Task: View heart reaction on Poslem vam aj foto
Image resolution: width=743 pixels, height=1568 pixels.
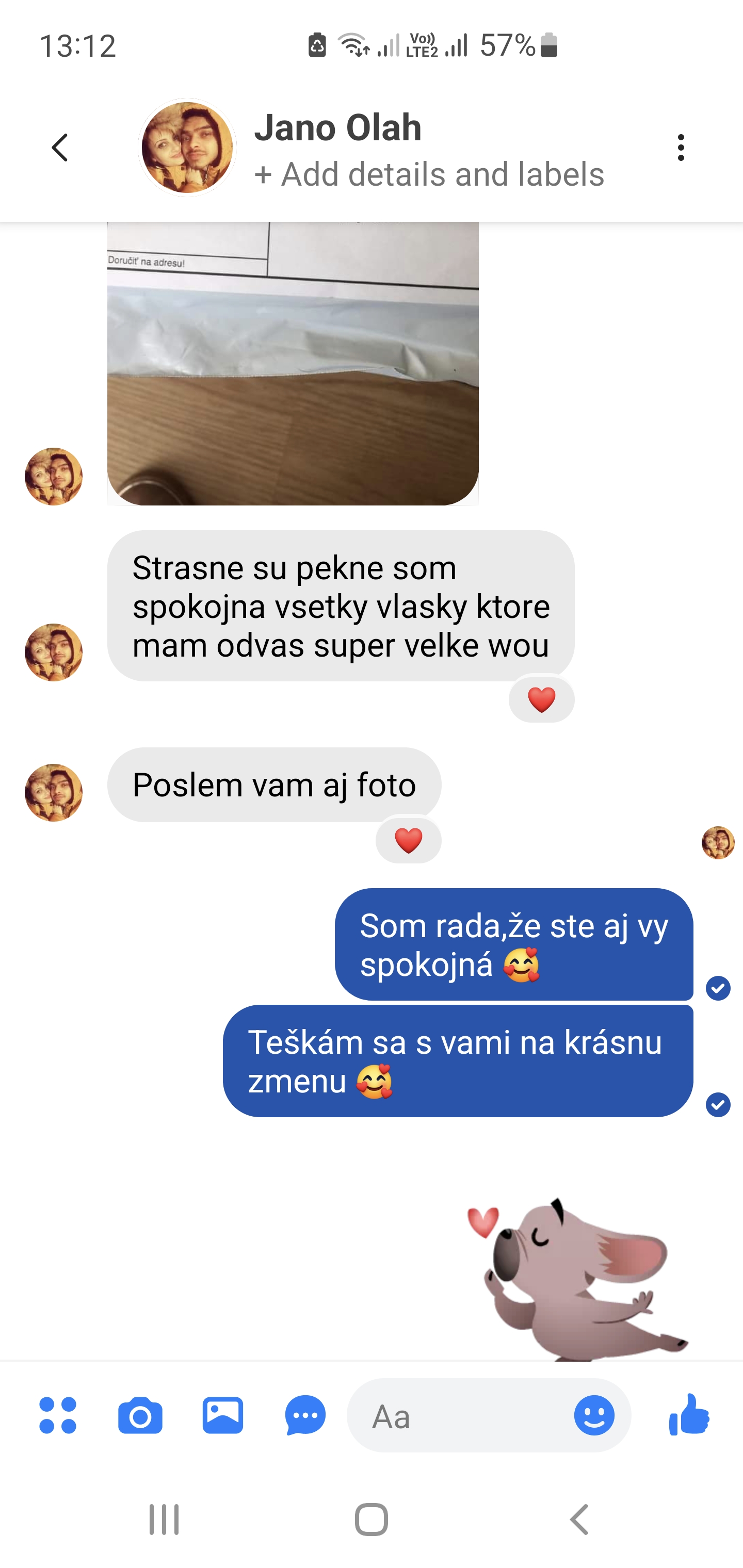Action: 409,841
